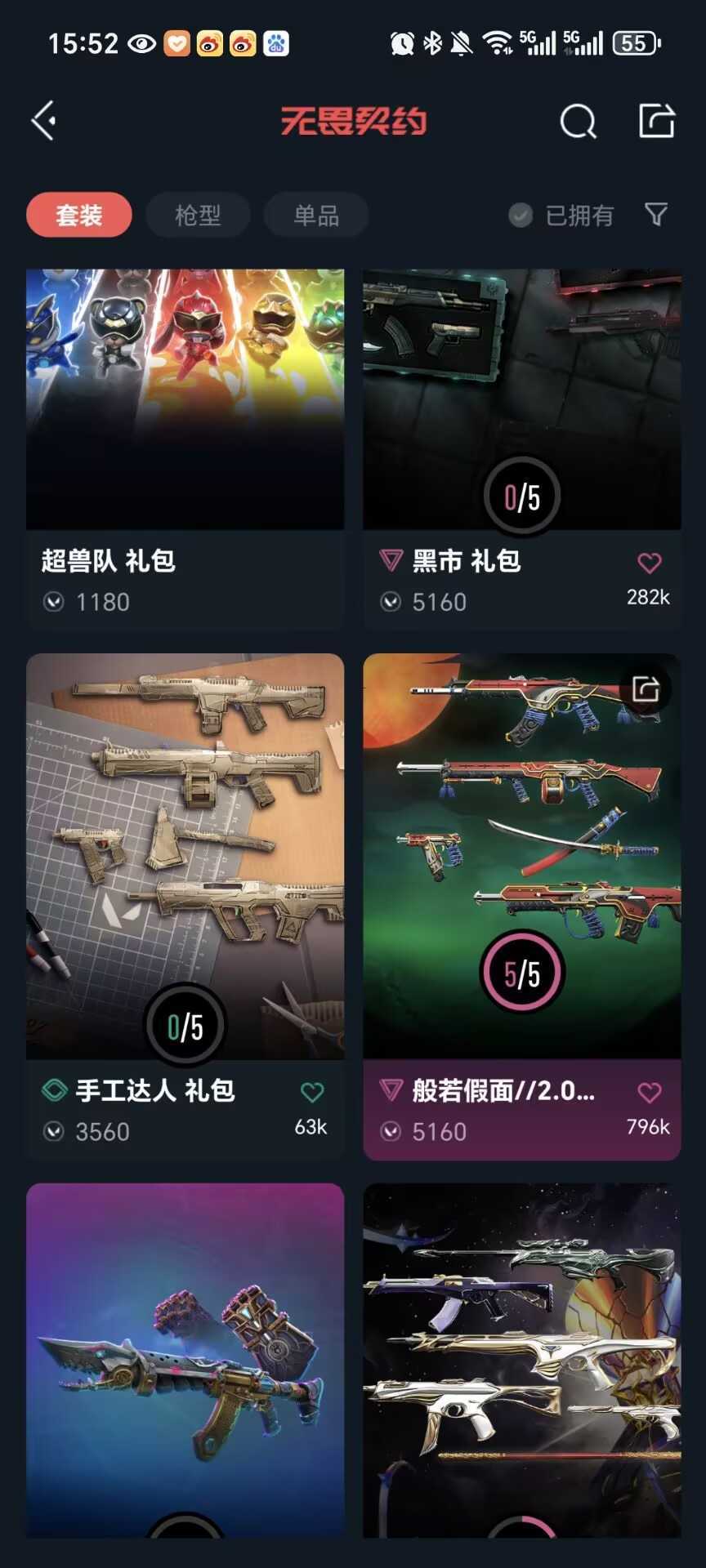The image size is (706, 1568).
Task: Share the 般若假面//2.0 bundle image
Action: [x=646, y=689]
